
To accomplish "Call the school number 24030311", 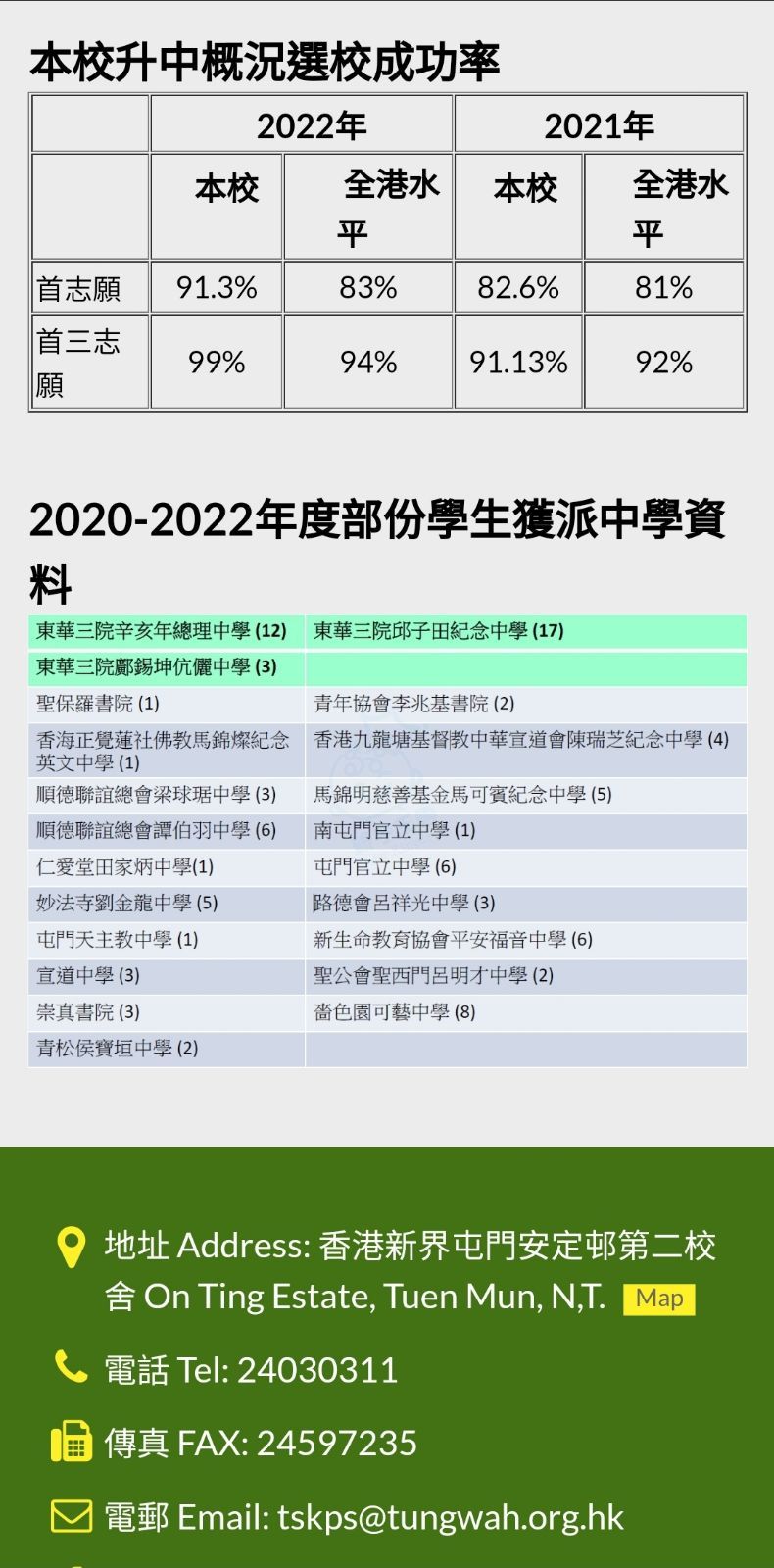I will click(316, 1369).
